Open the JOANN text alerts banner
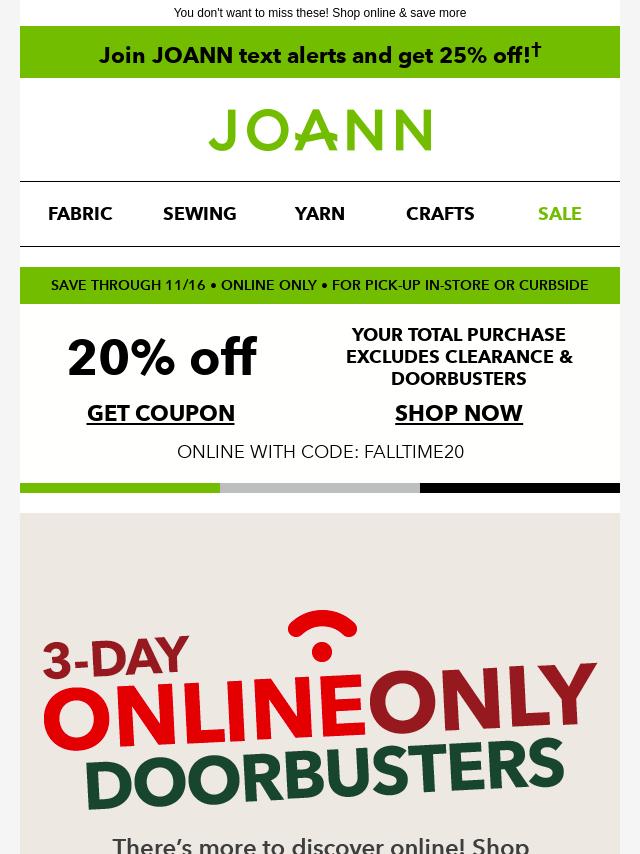The width and height of the screenshot is (640, 854). pos(320,54)
